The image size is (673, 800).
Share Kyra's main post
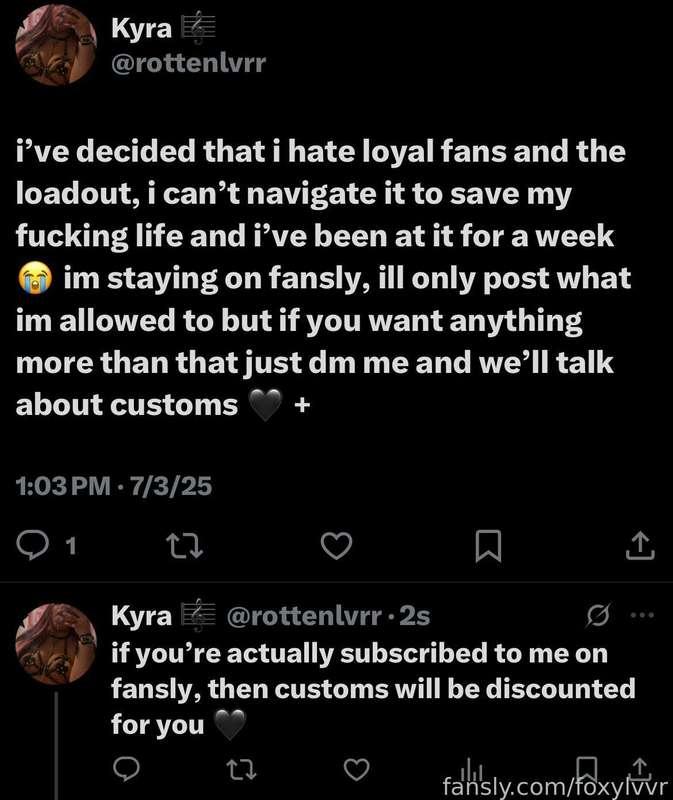(639, 545)
